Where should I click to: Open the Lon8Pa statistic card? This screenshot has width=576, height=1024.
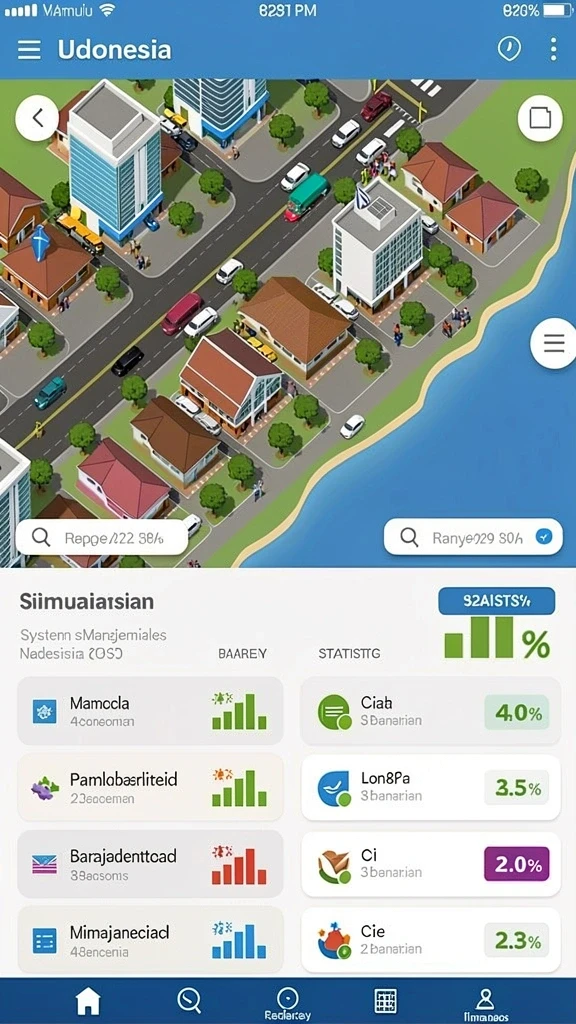430,788
